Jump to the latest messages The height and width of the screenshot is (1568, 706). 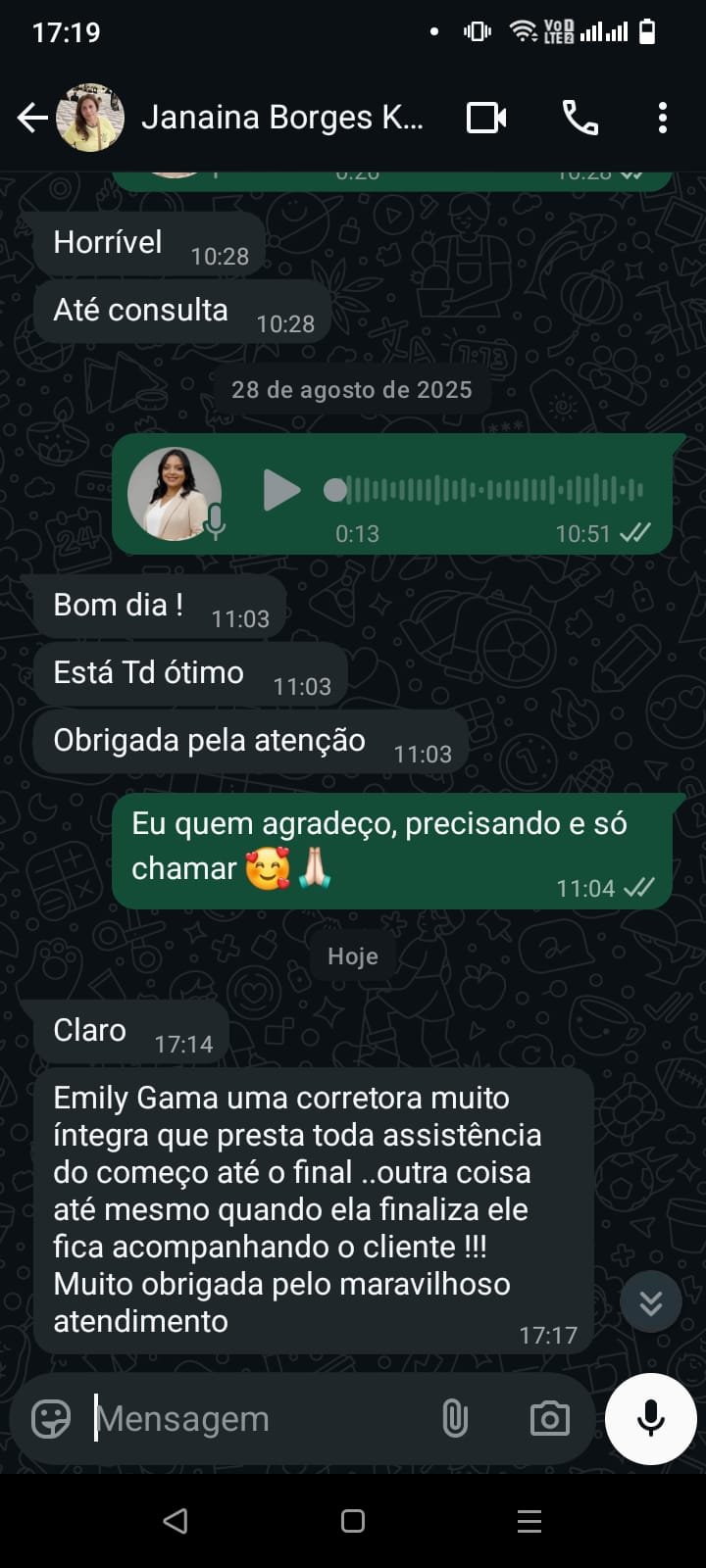[x=650, y=1302]
